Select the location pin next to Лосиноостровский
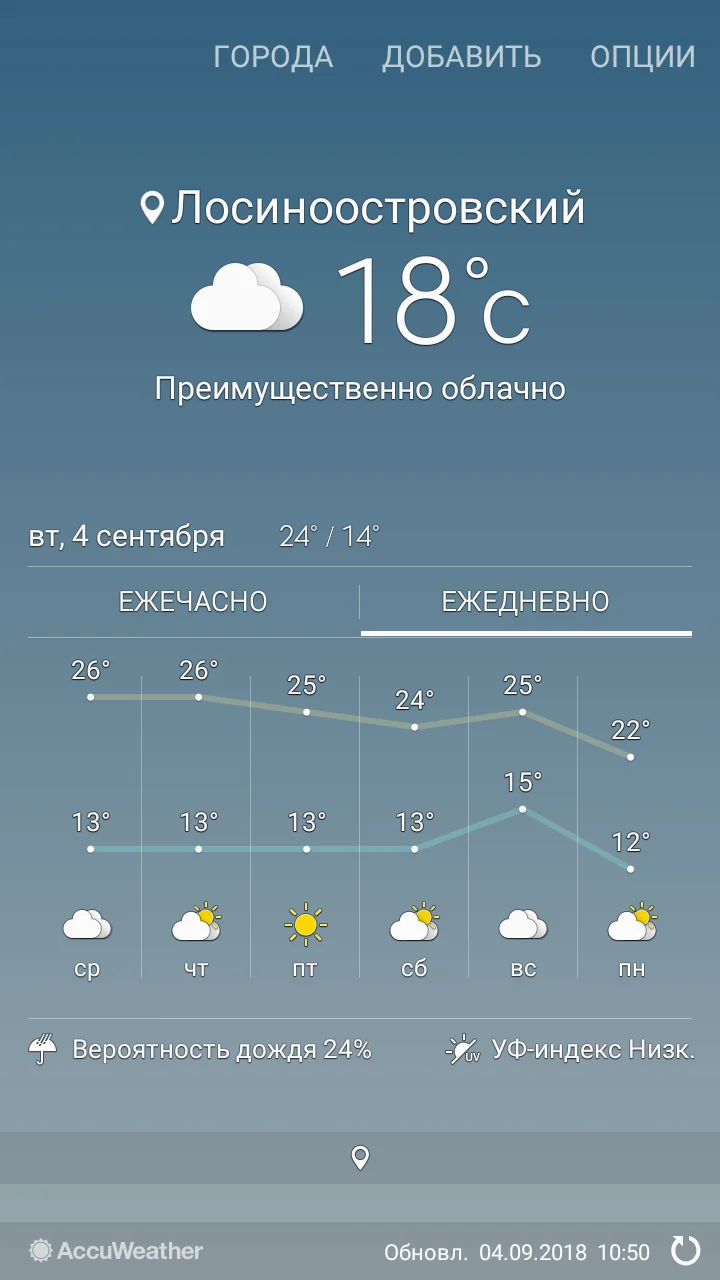Screen dimensions: 720x1280 (152, 208)
